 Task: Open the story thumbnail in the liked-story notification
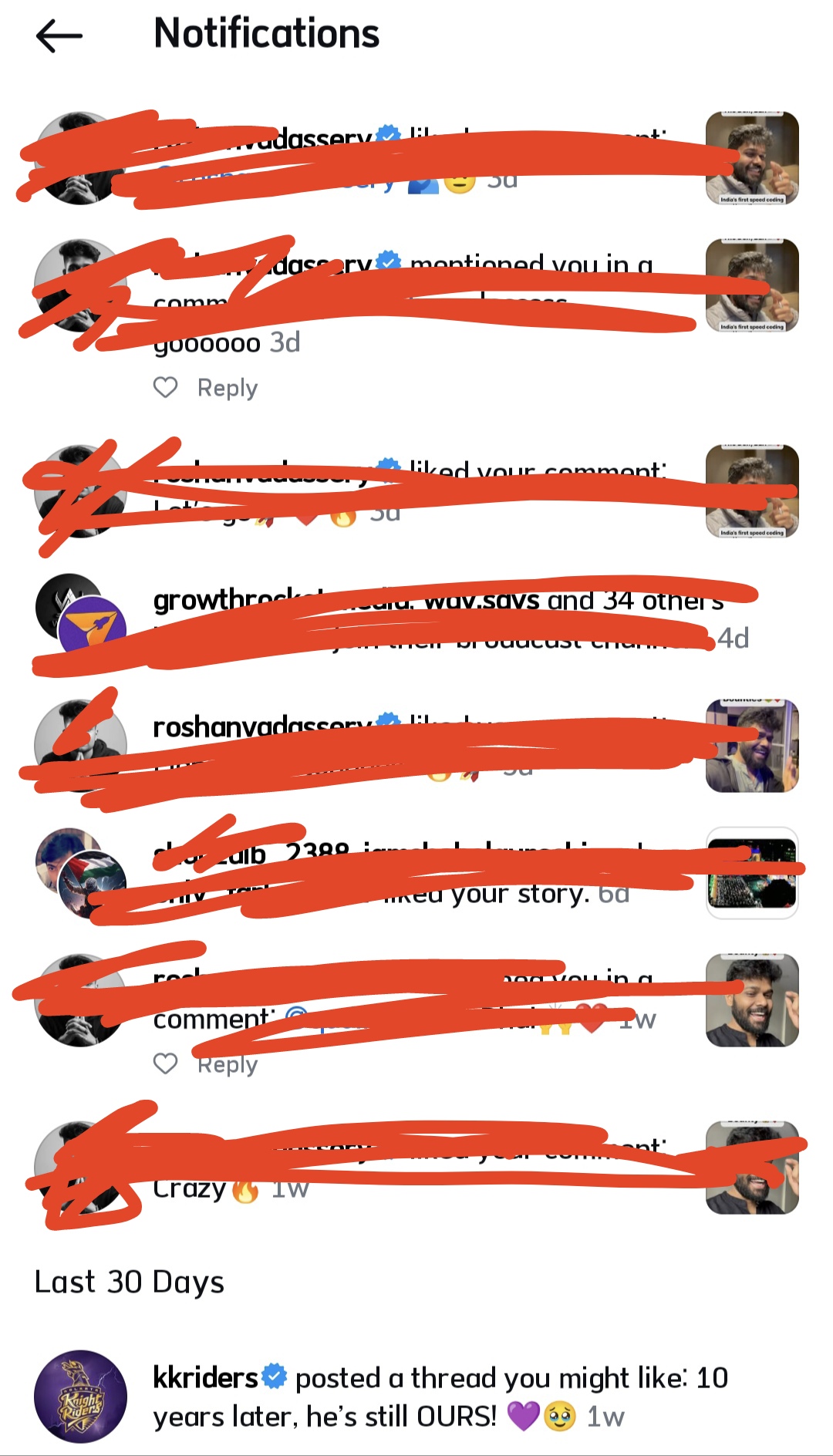pyautogui.click(x=751, y=873)
